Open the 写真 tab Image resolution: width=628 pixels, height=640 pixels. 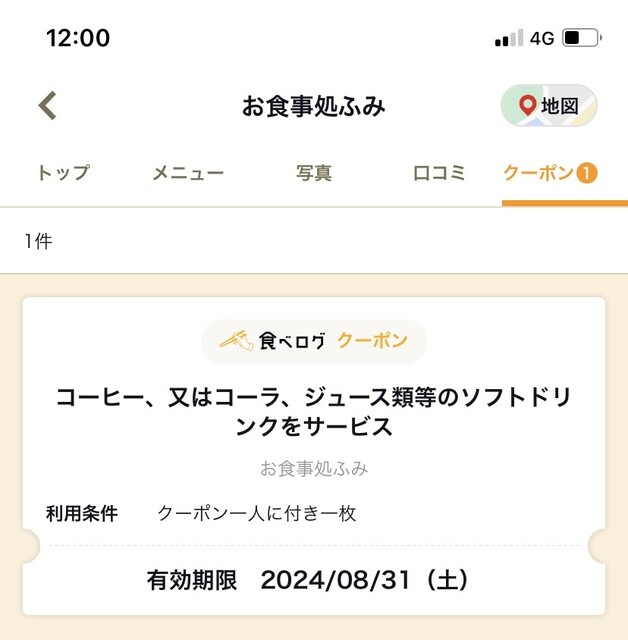coord(314,173)
